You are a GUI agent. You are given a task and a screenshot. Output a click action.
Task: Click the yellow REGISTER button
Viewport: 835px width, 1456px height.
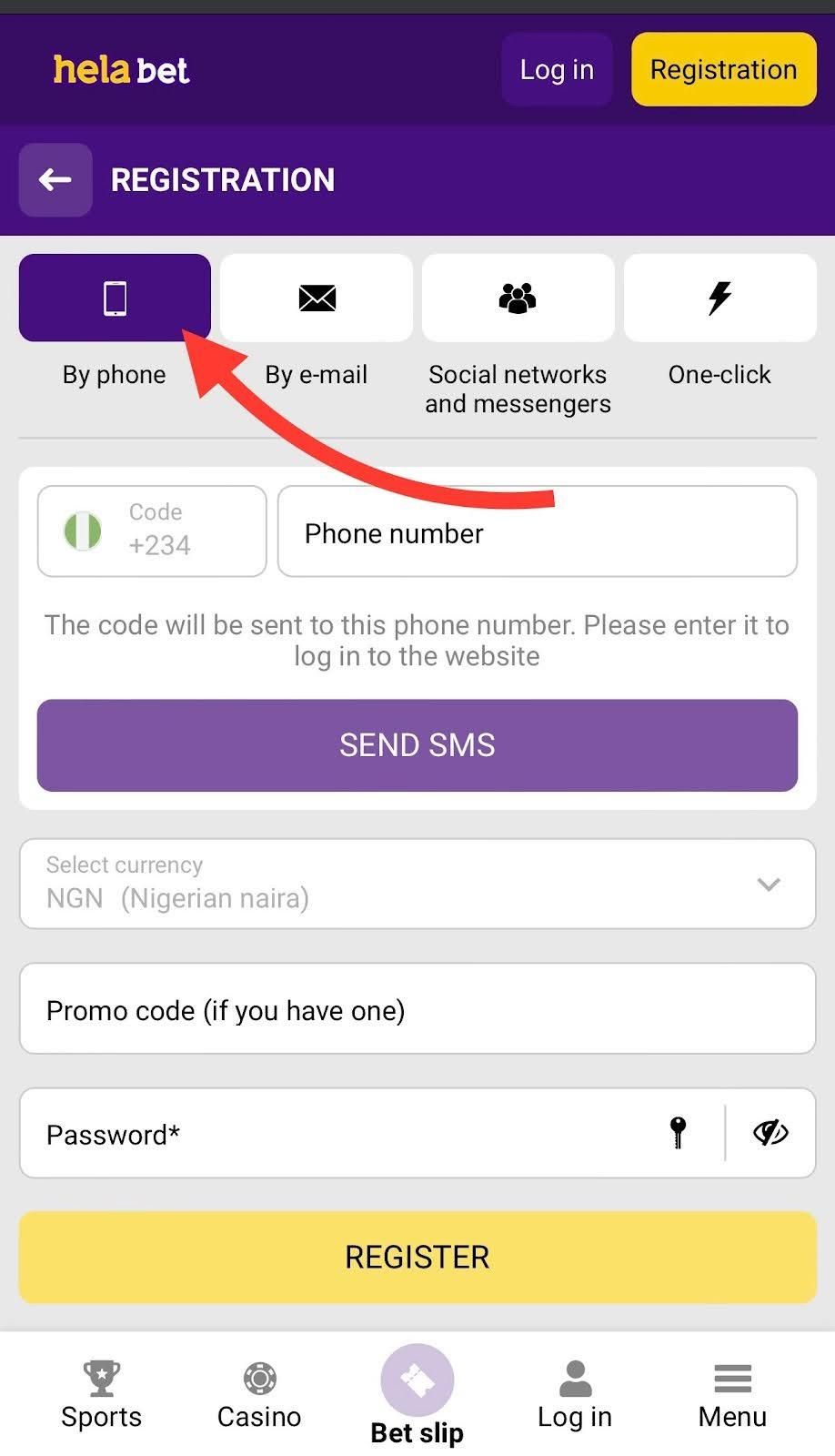point(417,1257)
